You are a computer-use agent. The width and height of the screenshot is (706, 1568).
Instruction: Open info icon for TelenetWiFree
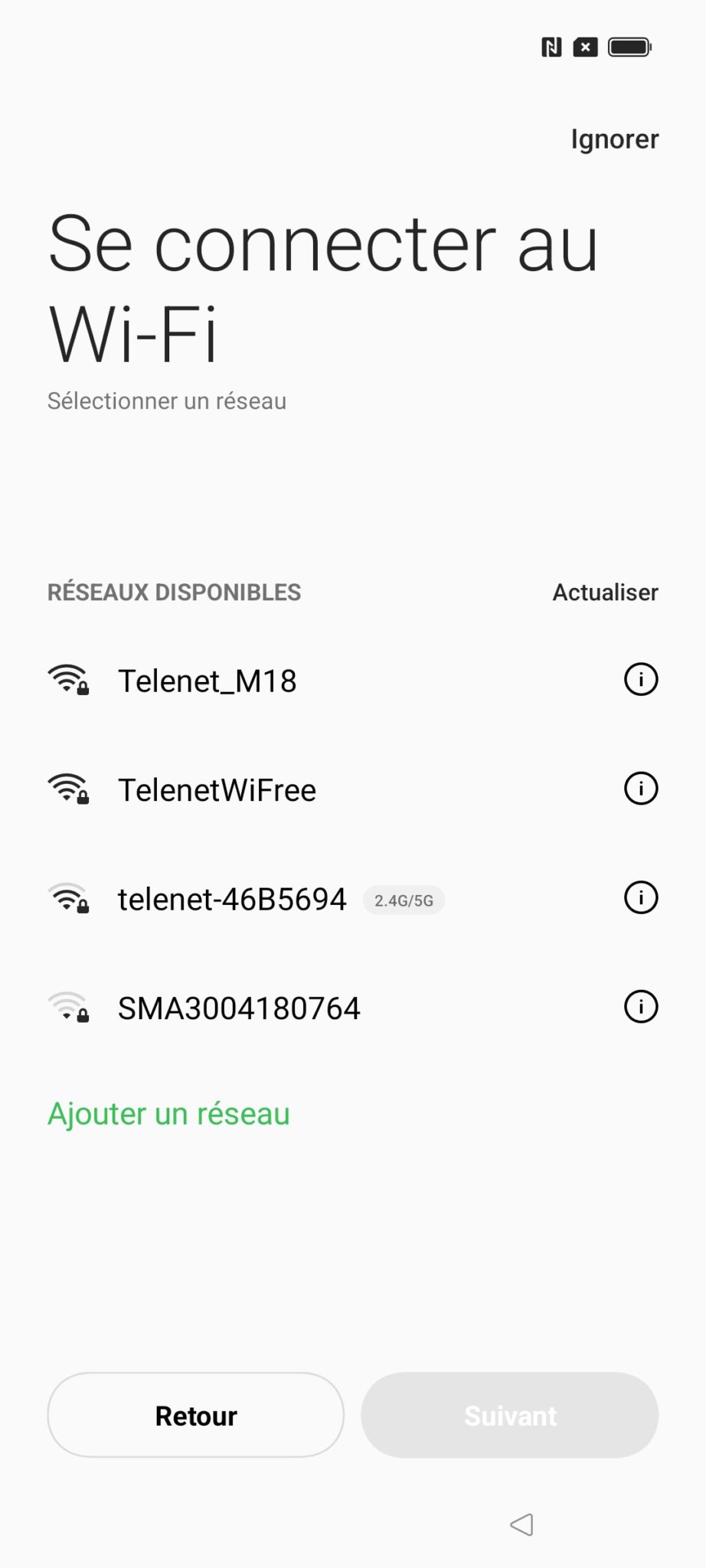pos(641,789)
